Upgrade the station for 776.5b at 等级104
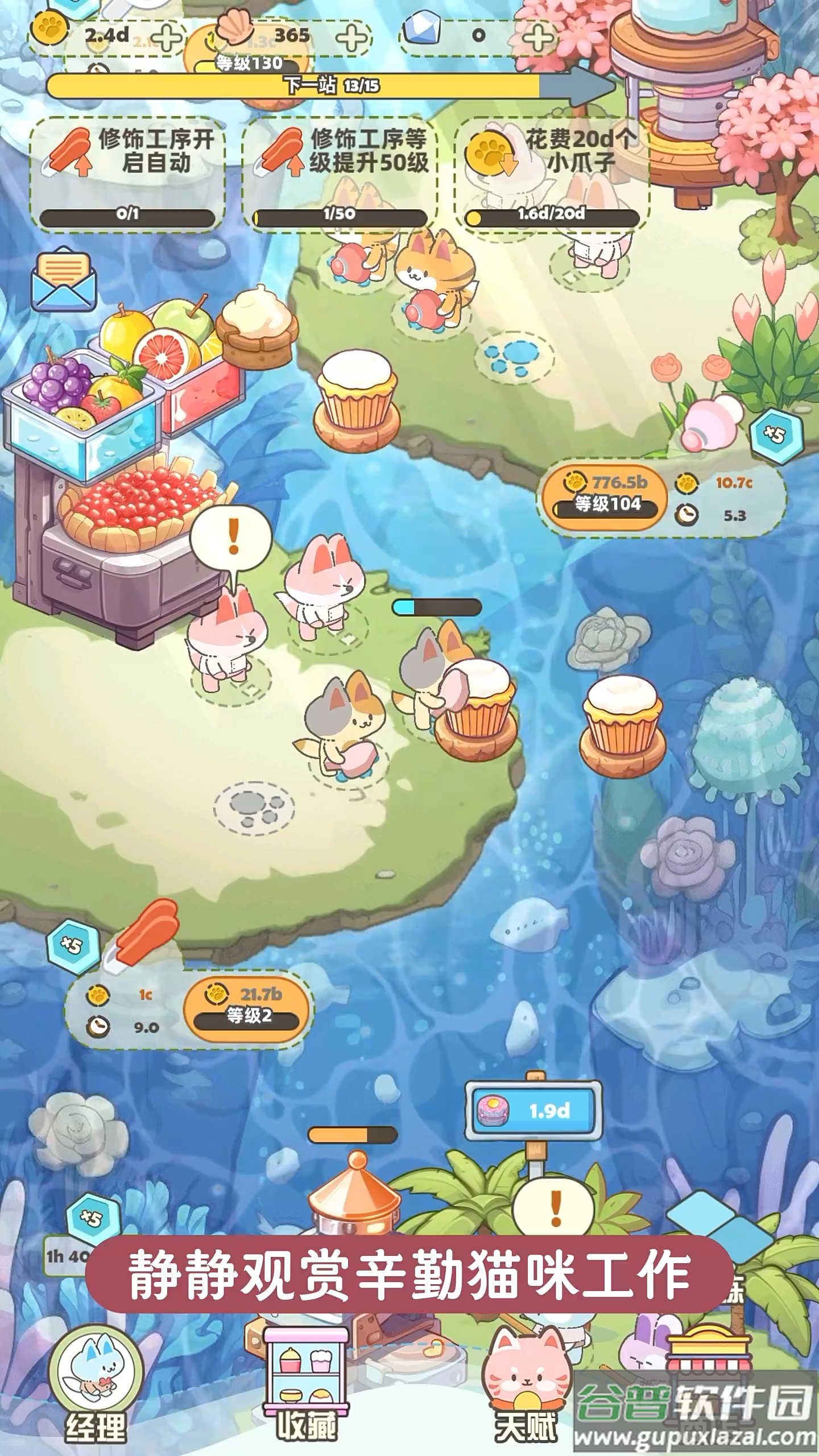819x1456 pixels. 606,494
